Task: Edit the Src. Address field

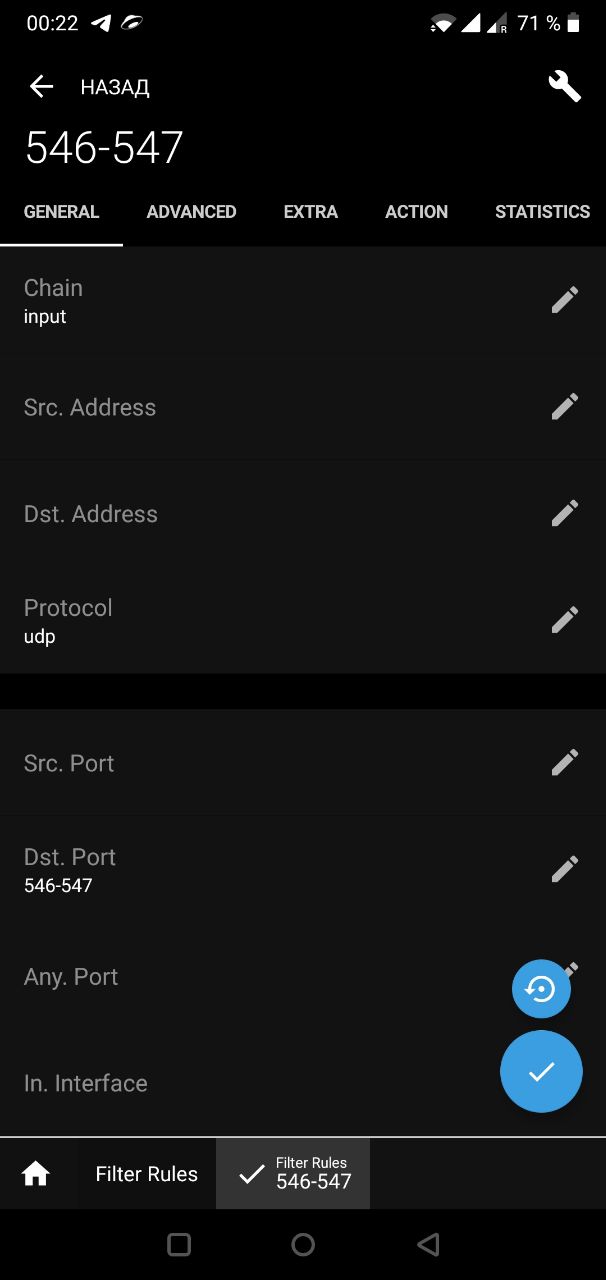Action: (565, 406)
